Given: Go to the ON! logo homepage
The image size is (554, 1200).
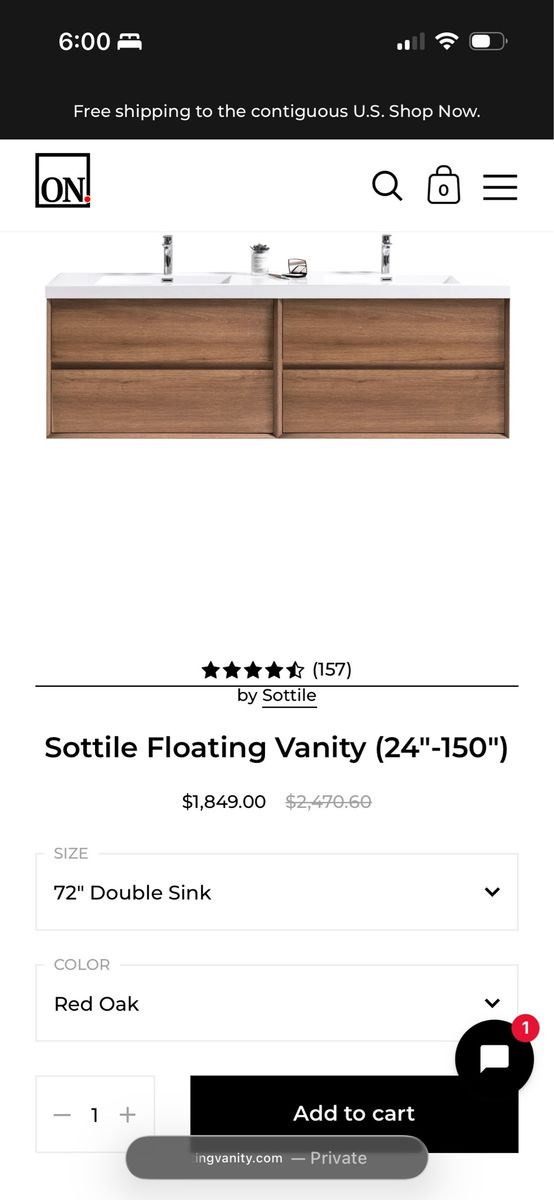Looking at the screenshot, I should tap(63, 181).
